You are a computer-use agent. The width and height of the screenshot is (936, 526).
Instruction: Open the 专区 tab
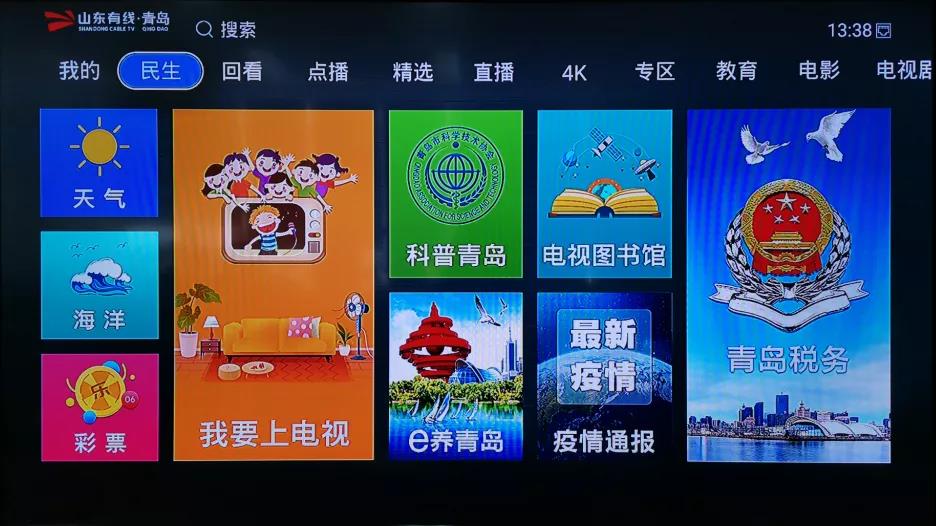point(655,71)
